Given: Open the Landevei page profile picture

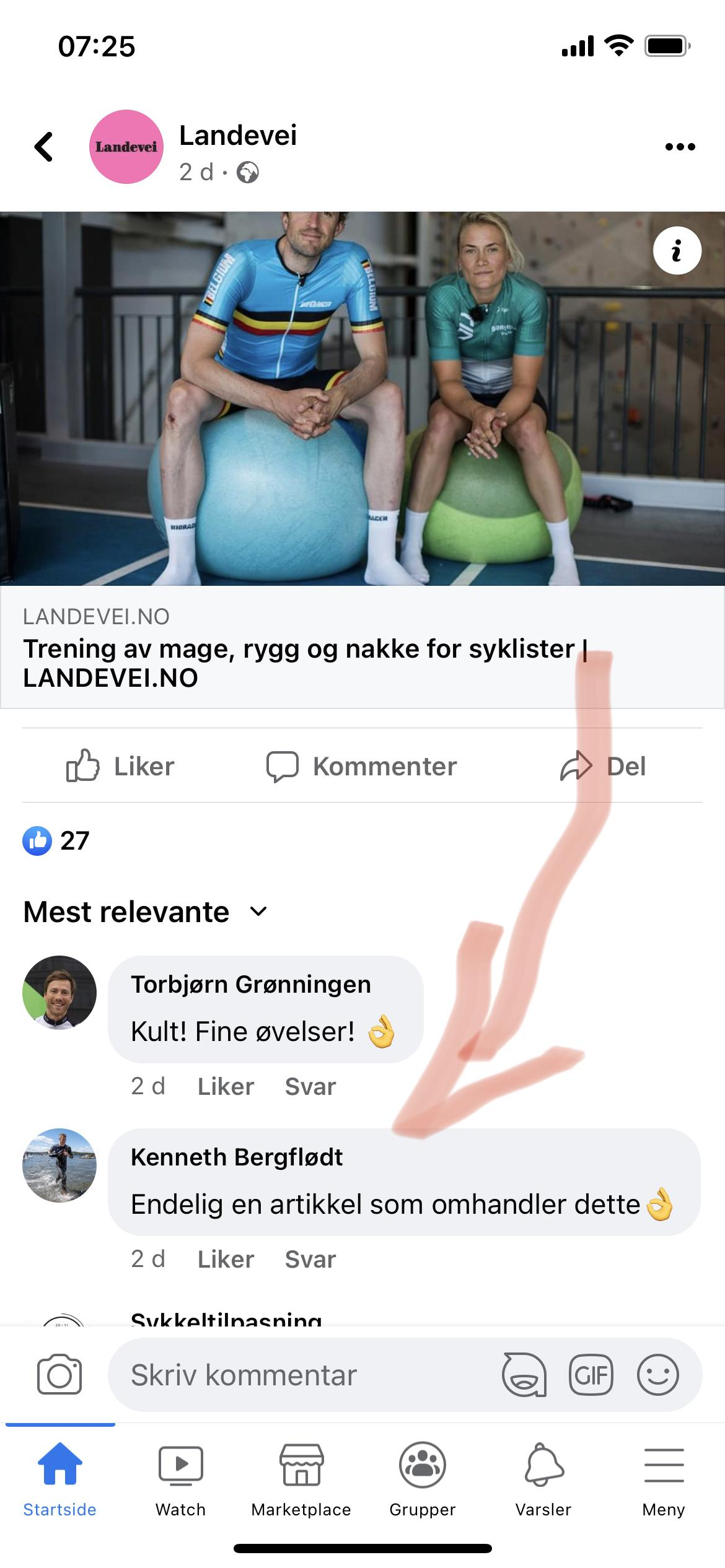Looking at the screenshot, I should click(x=126, y=147).
